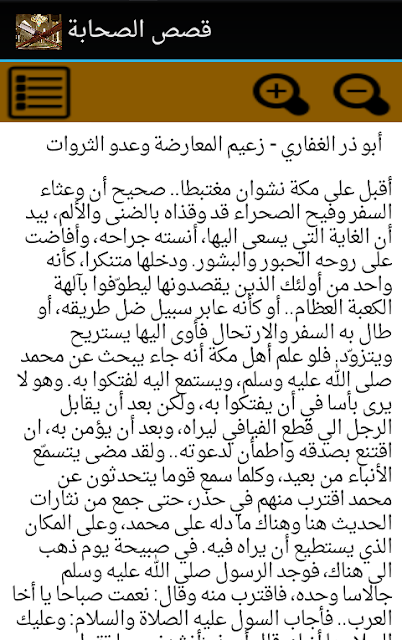Zoom out the text with the minus magnifier
402x640 pixels.
point(361,94)
